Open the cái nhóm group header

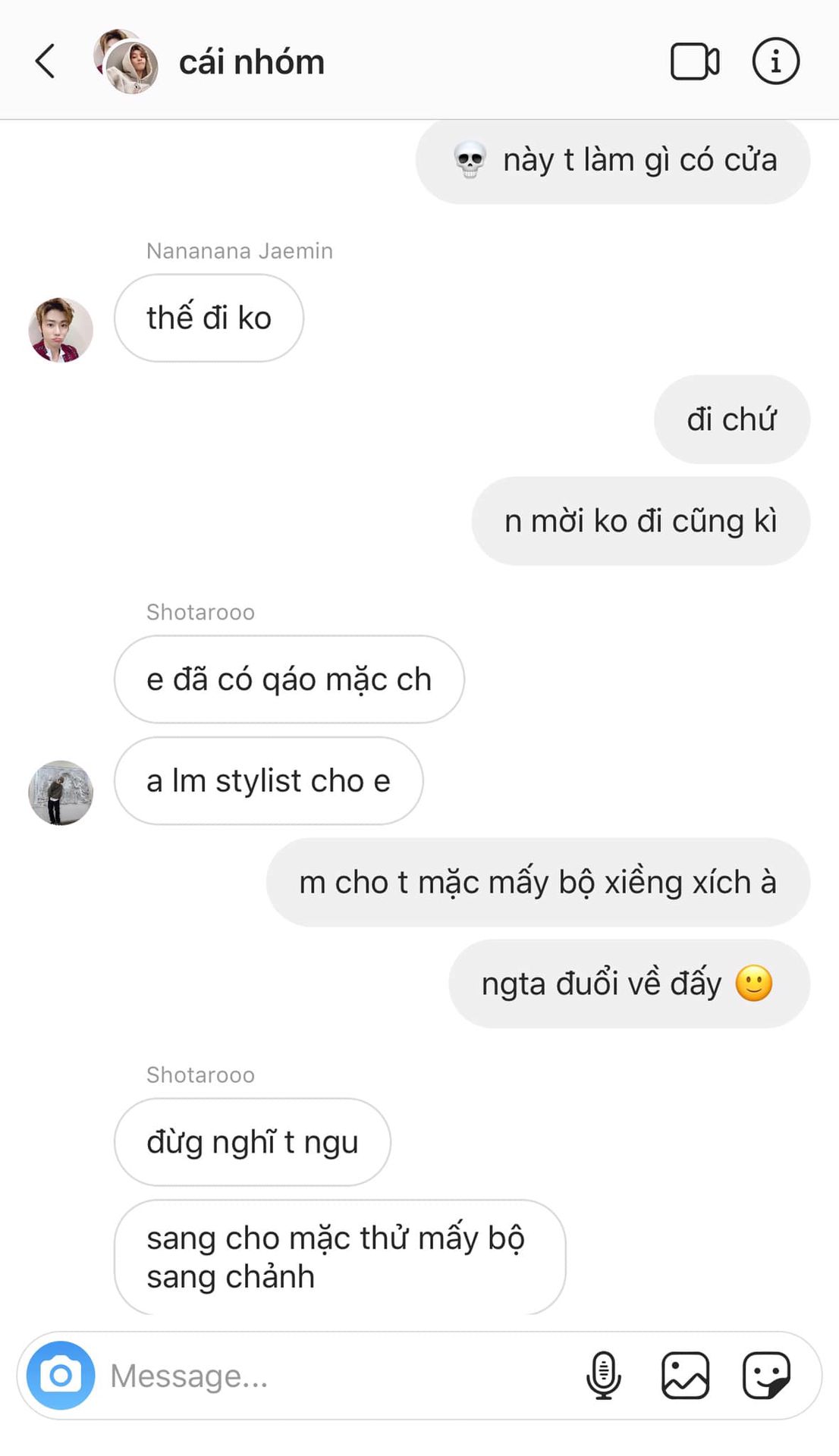tap(251, 62)
